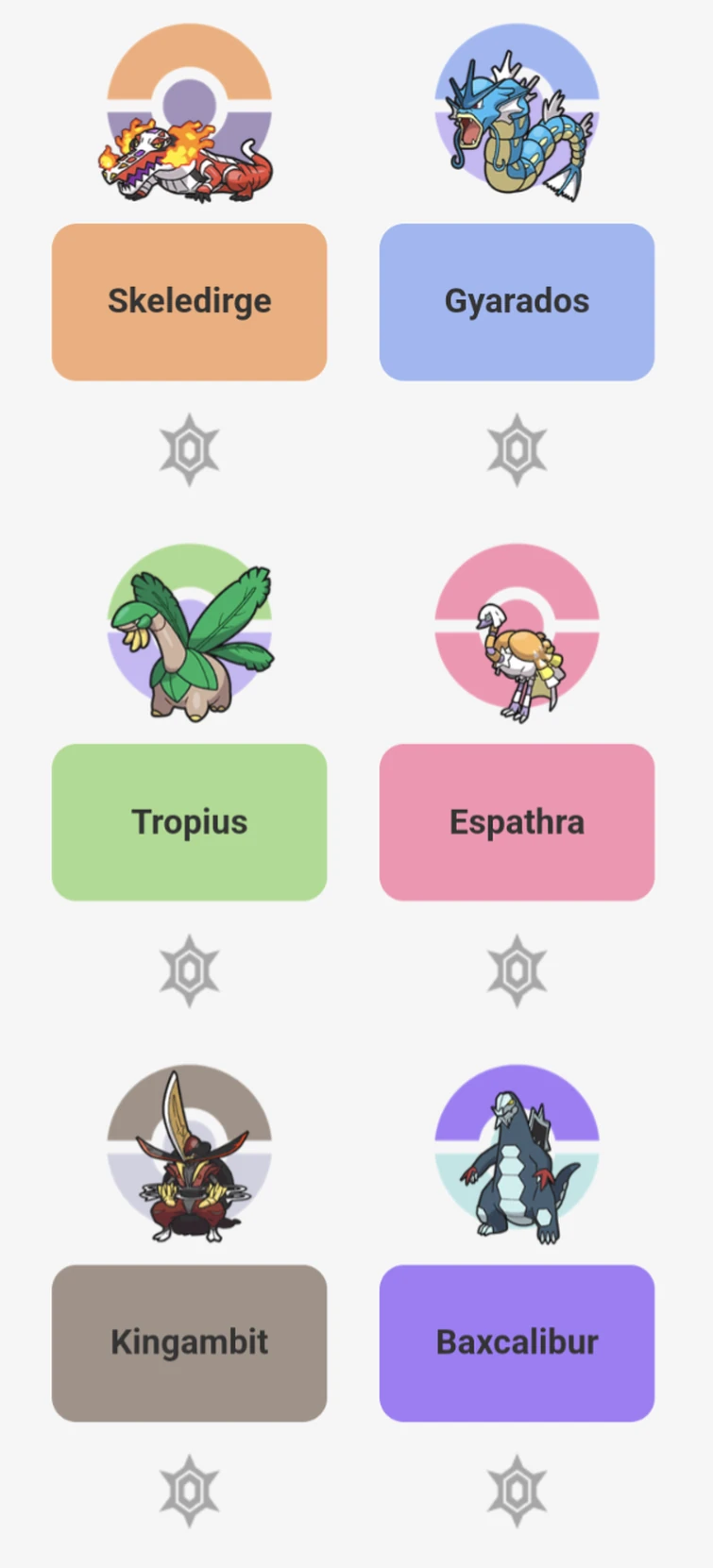
Task: Click the Tera type icon below Skeledirge
Action: [189, 450]
